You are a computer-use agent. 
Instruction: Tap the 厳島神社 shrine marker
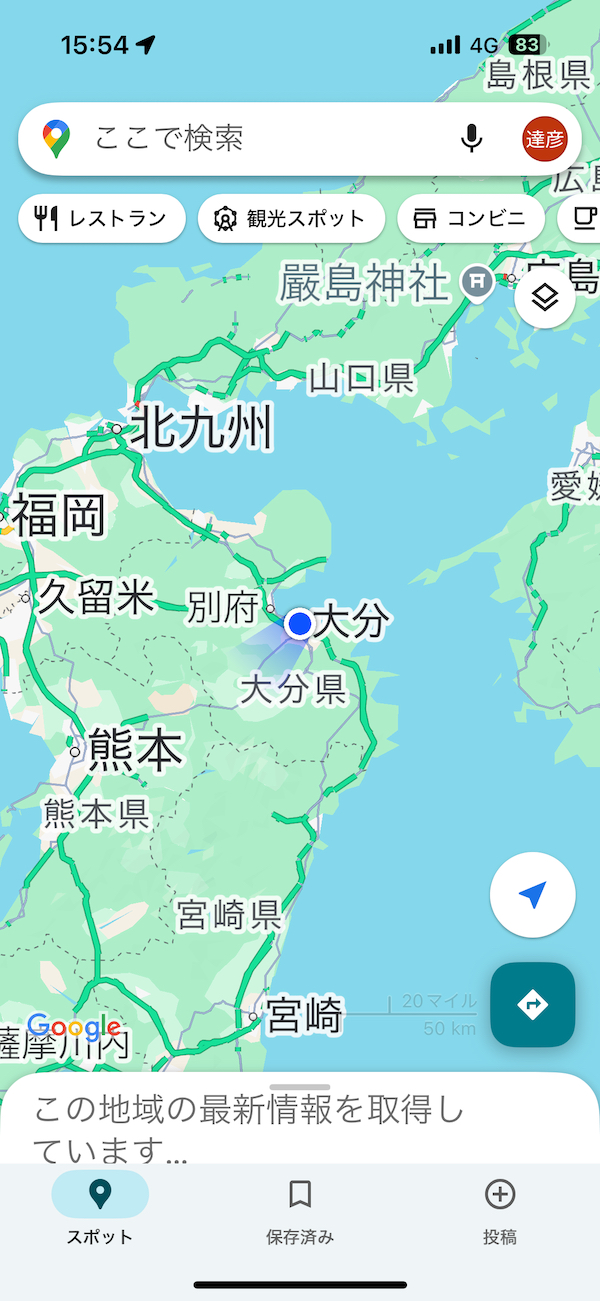[x=478, y=284]
